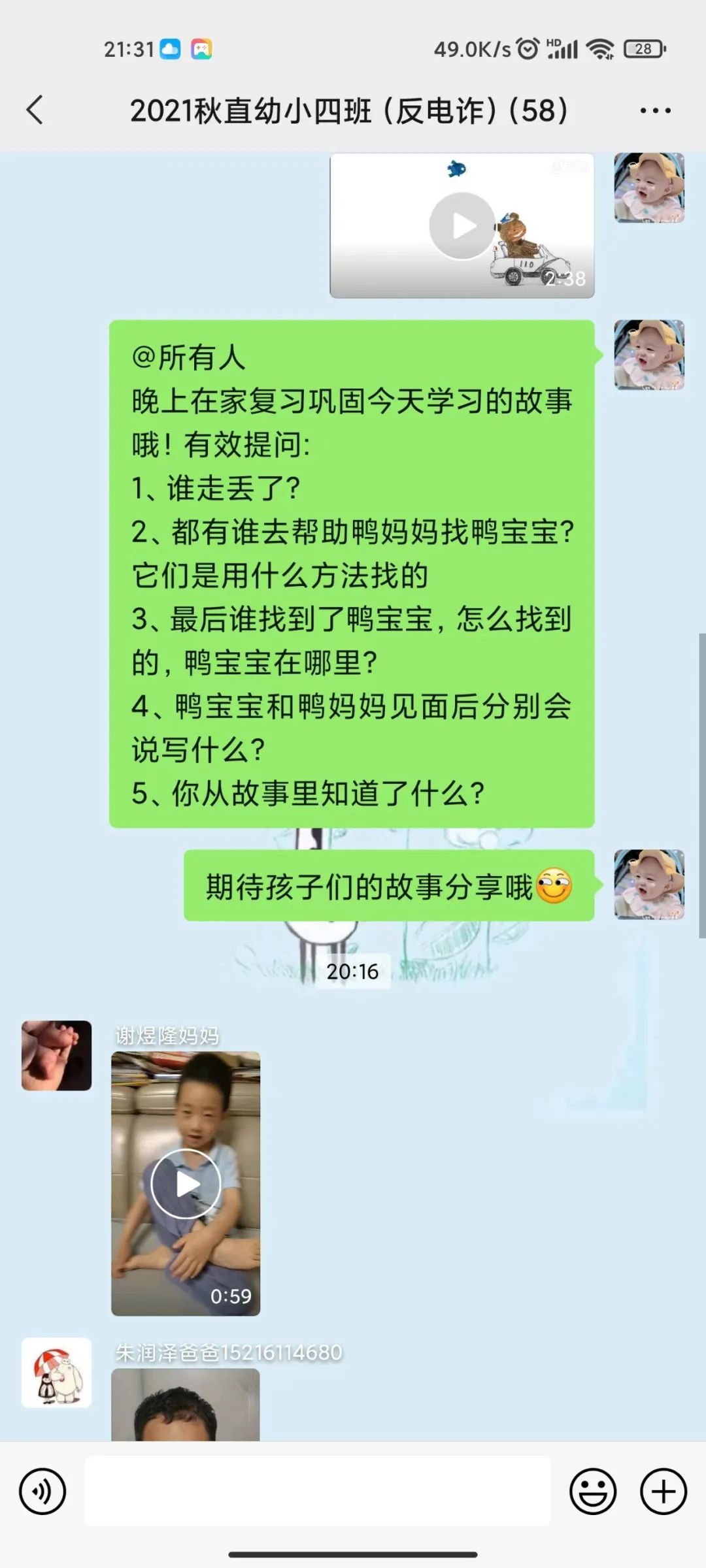The height and width of the screenshot is (1568, 706).
Task: Play the 2:38 cartoon video
Action: click(x=462, y=226)
